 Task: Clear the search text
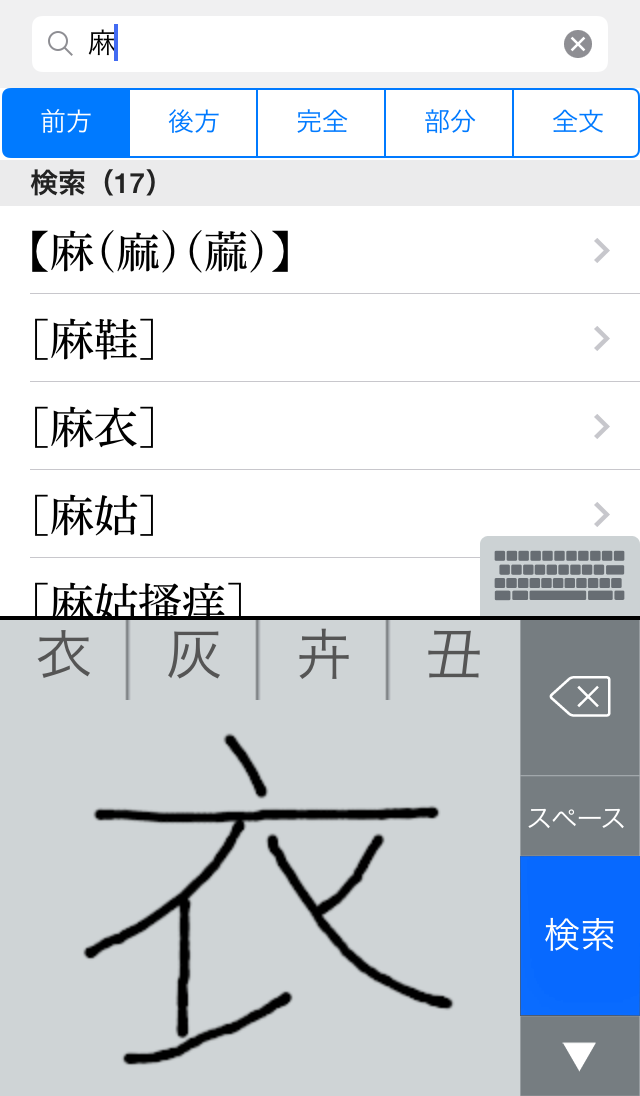[578, 44]
